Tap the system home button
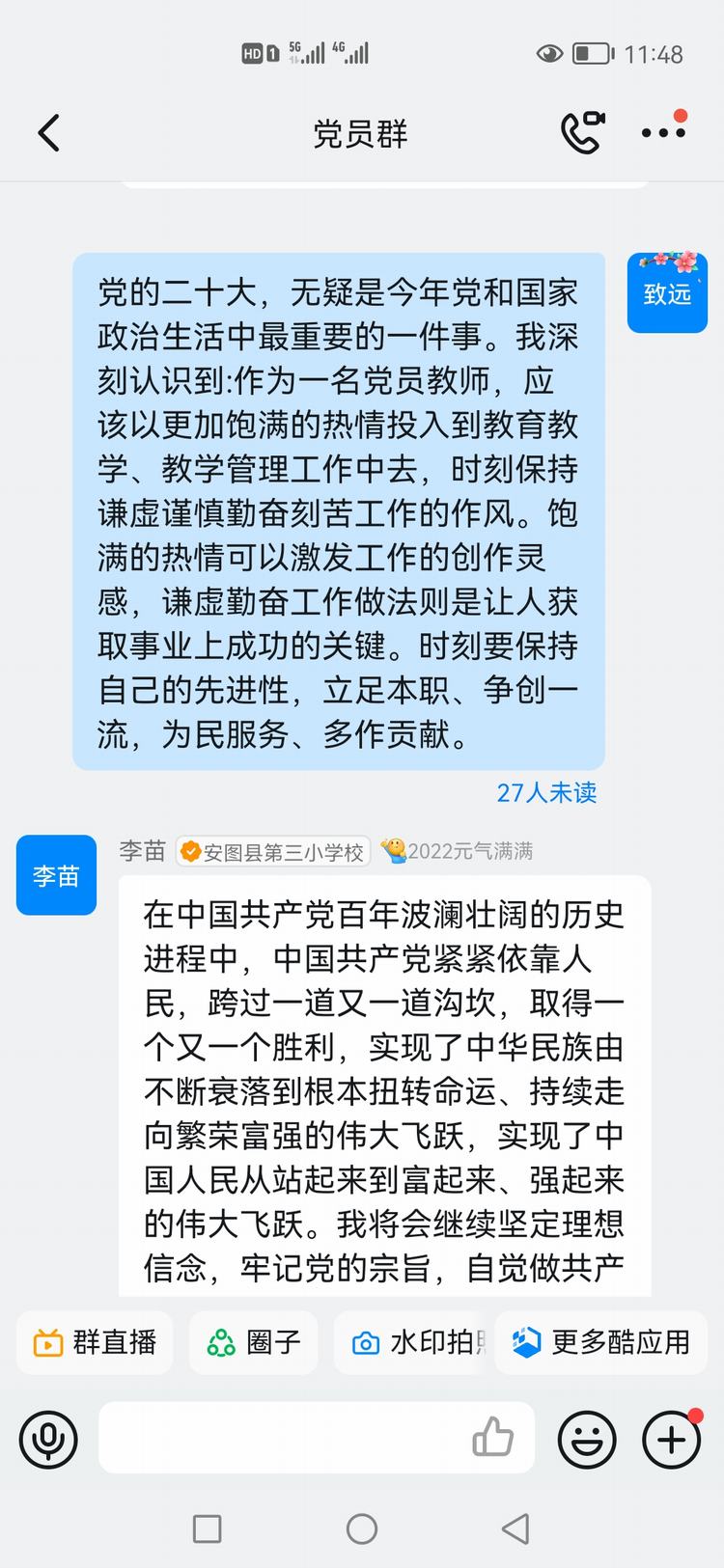The height and width of the screenshot is (1568, 724). 362,1528
